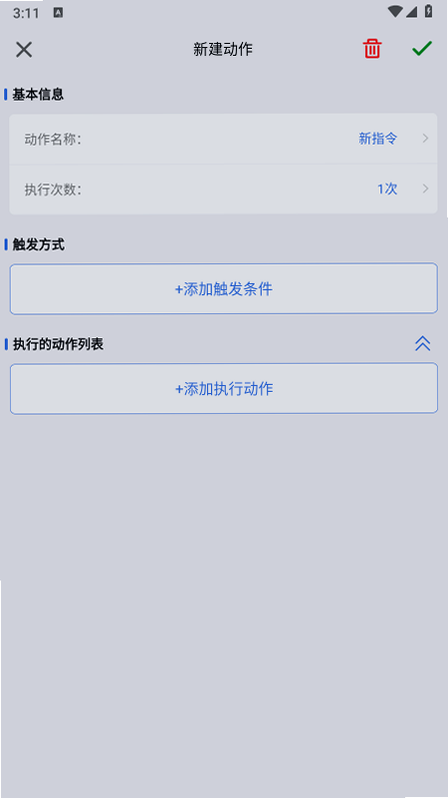The height and width of the screenshot is (798, 448).
Task: Collapse the 执行的动作列表 section
Action: point(423,344)
